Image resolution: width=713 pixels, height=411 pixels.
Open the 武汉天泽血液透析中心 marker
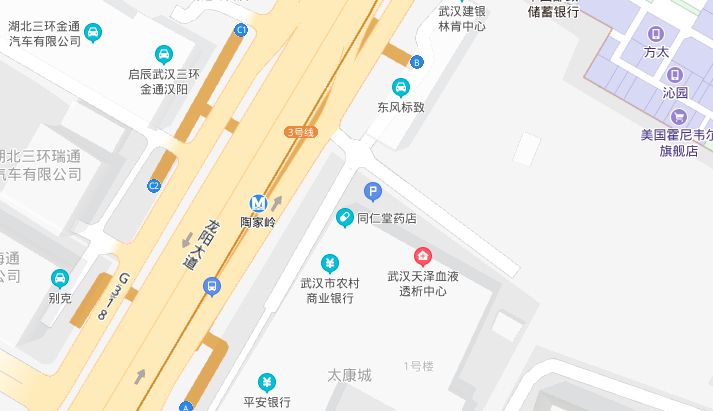click(x=423, y=256)
